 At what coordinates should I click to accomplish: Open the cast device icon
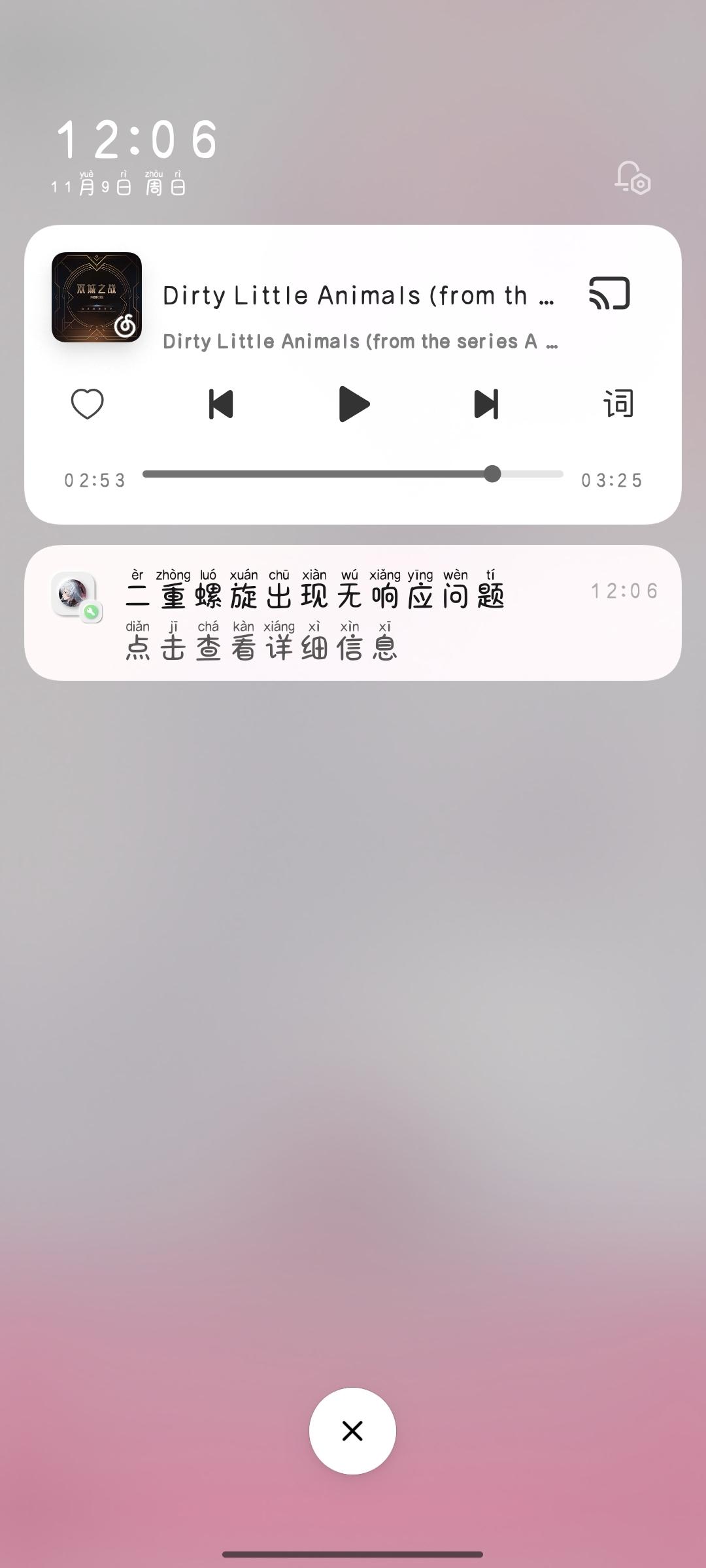point(609,293)
